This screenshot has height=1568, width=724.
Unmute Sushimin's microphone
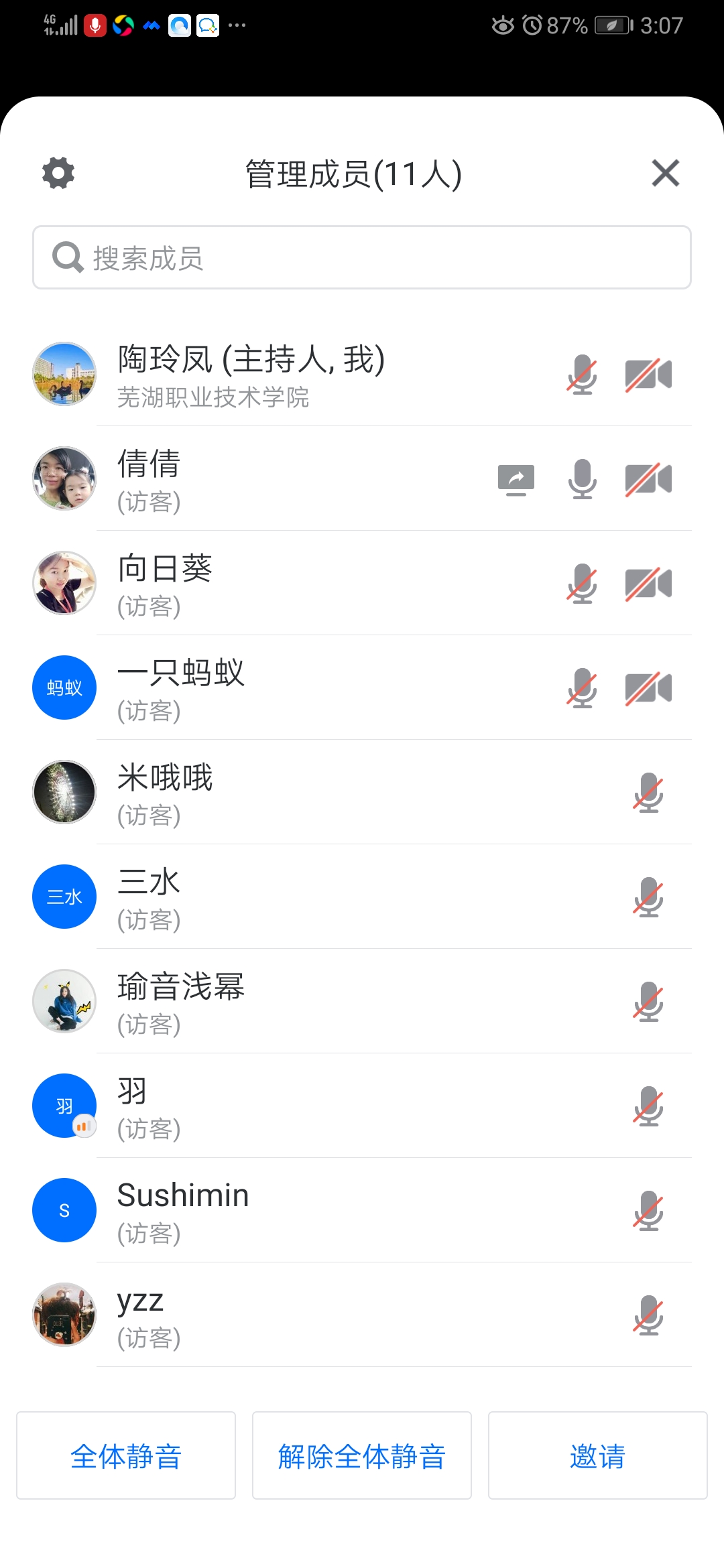648,1211
